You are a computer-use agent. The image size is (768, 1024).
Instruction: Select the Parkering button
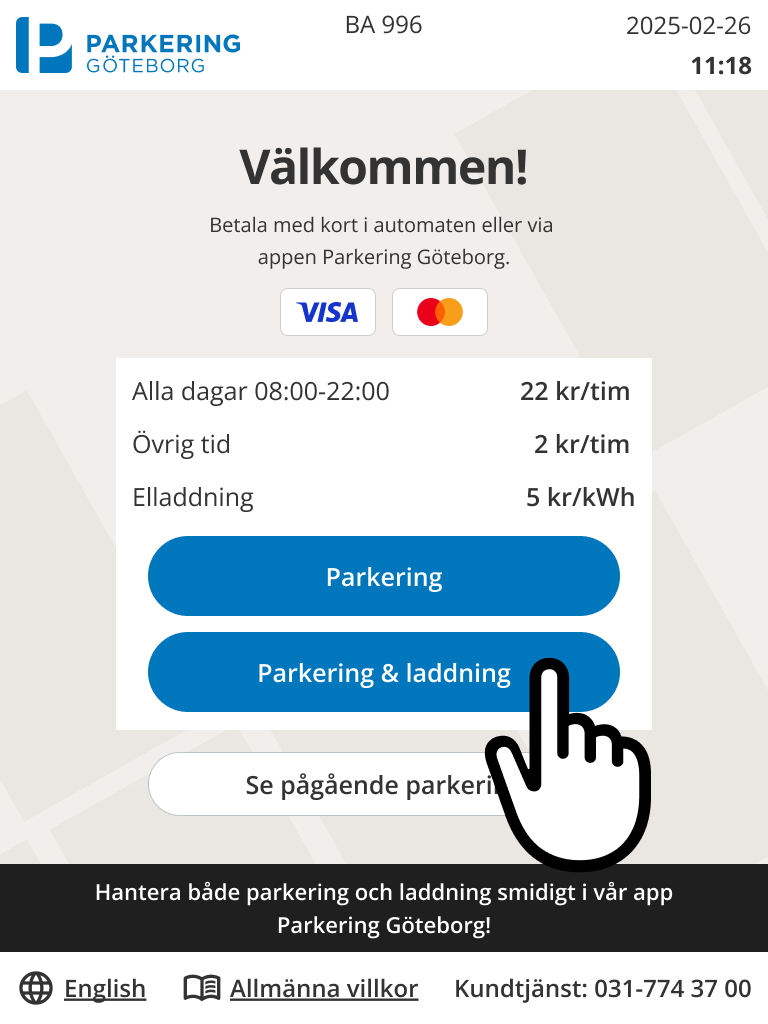coord(384,577)
